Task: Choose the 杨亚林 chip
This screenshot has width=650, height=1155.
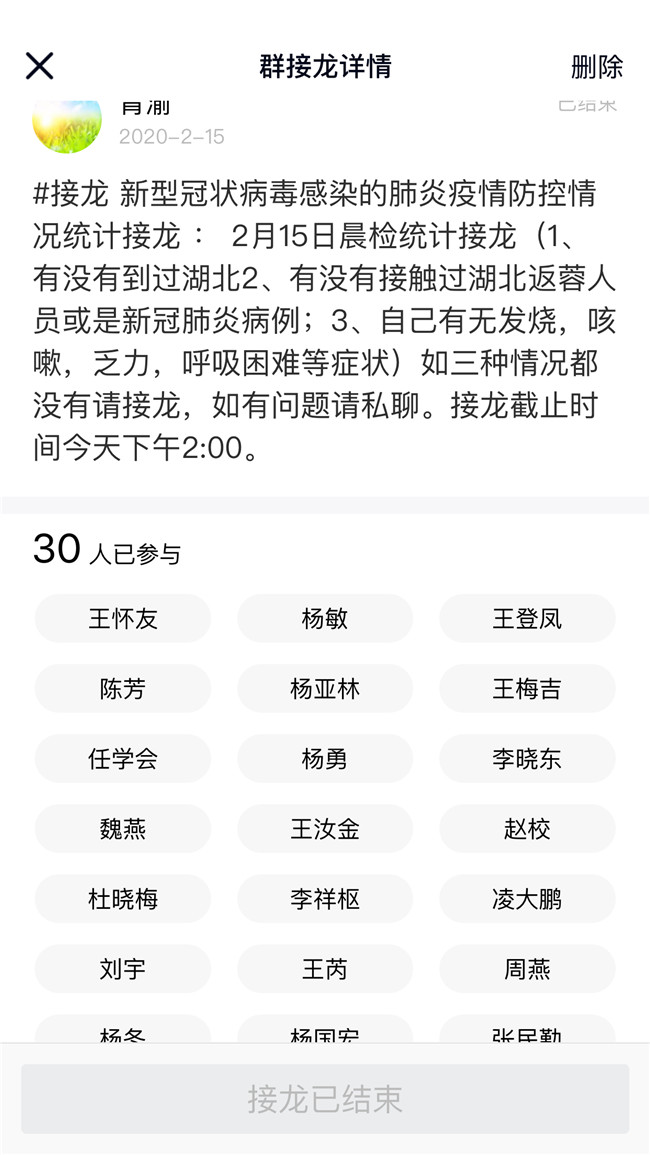Action: 325,688
